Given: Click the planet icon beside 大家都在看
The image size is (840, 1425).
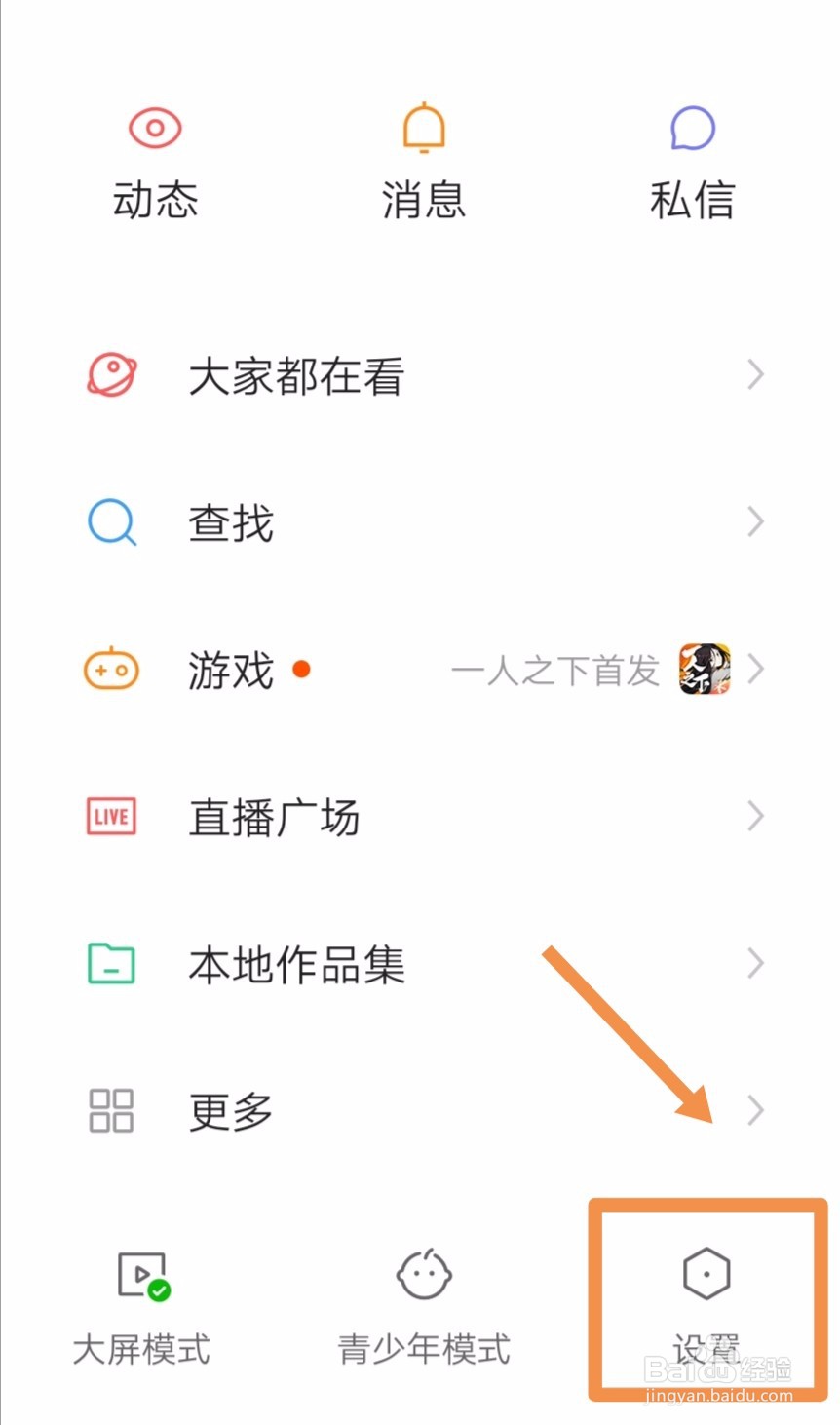Looking at the screenshot, I should [111, 373].
